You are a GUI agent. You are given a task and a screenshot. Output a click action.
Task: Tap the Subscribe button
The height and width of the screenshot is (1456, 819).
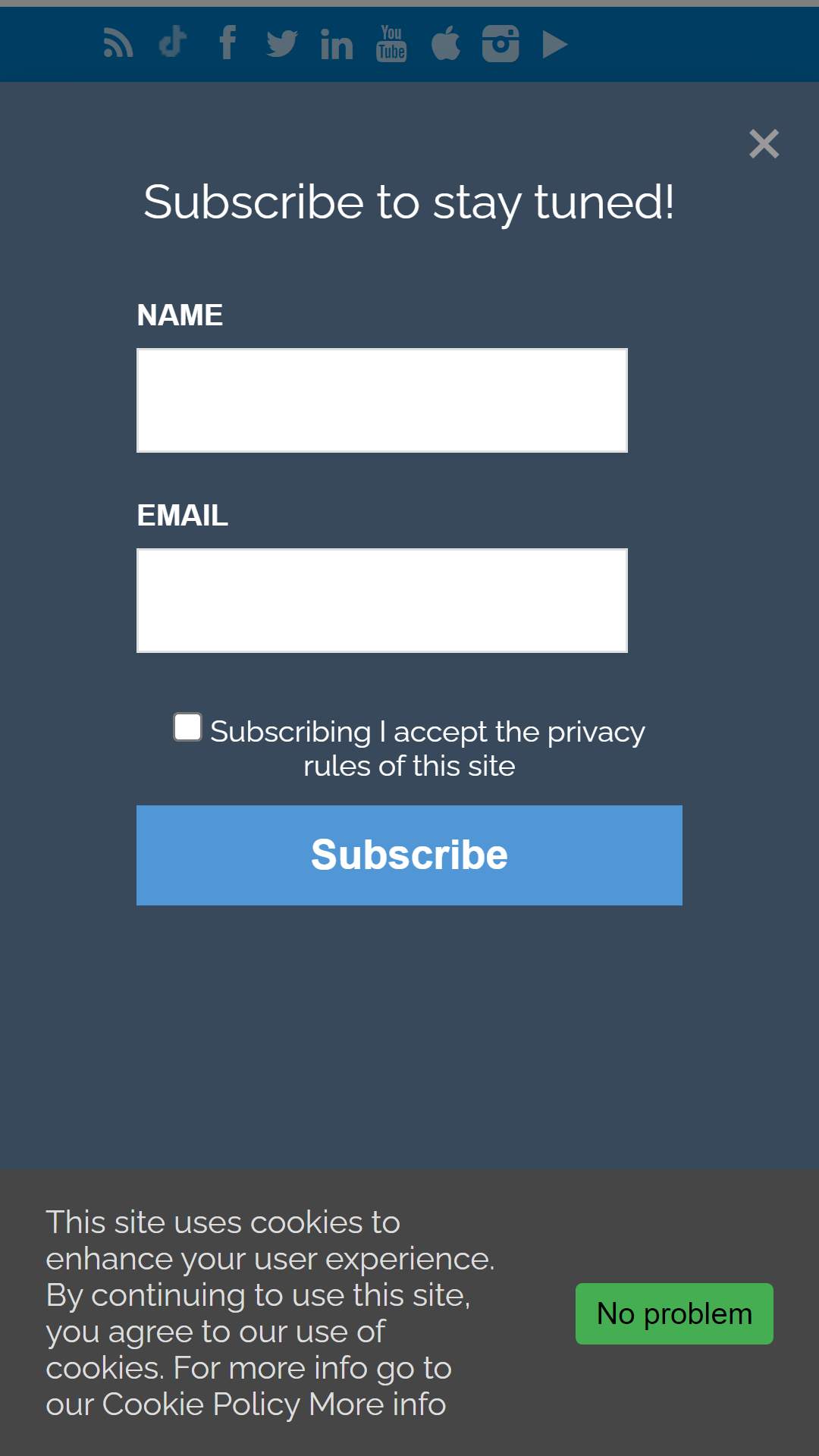click(409, 855)
